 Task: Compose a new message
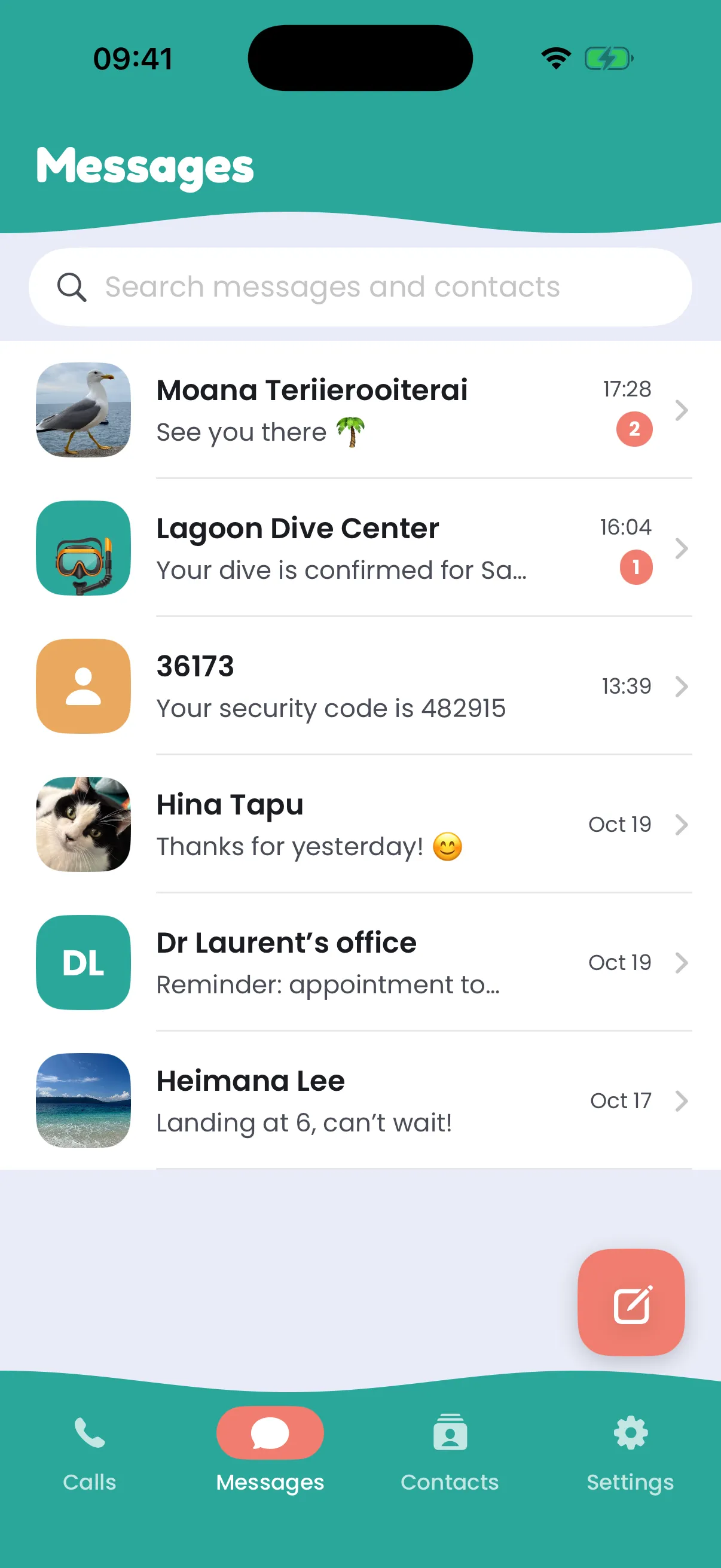click(x=631, y=1302)
